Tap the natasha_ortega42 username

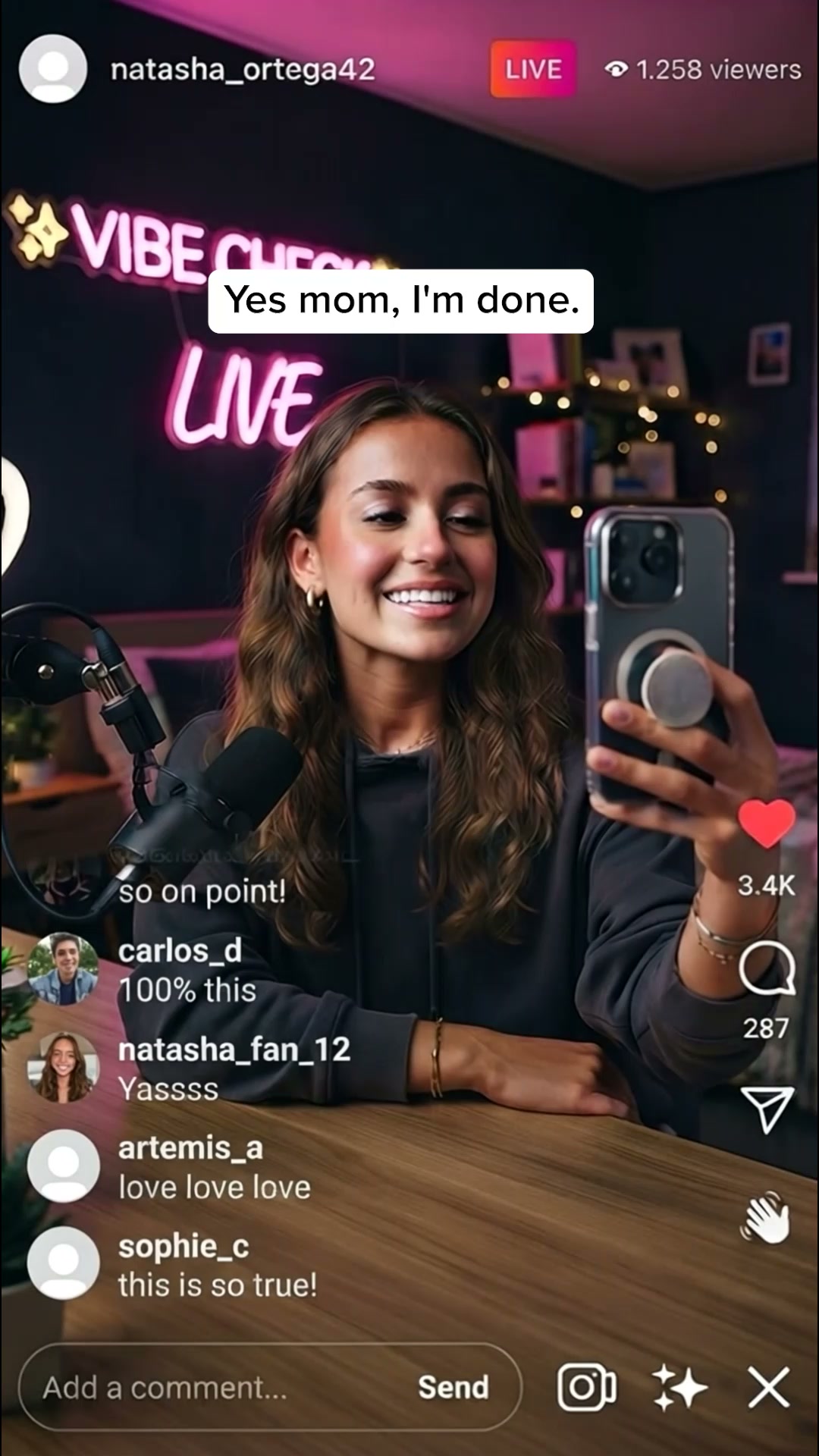pos(243,70)
